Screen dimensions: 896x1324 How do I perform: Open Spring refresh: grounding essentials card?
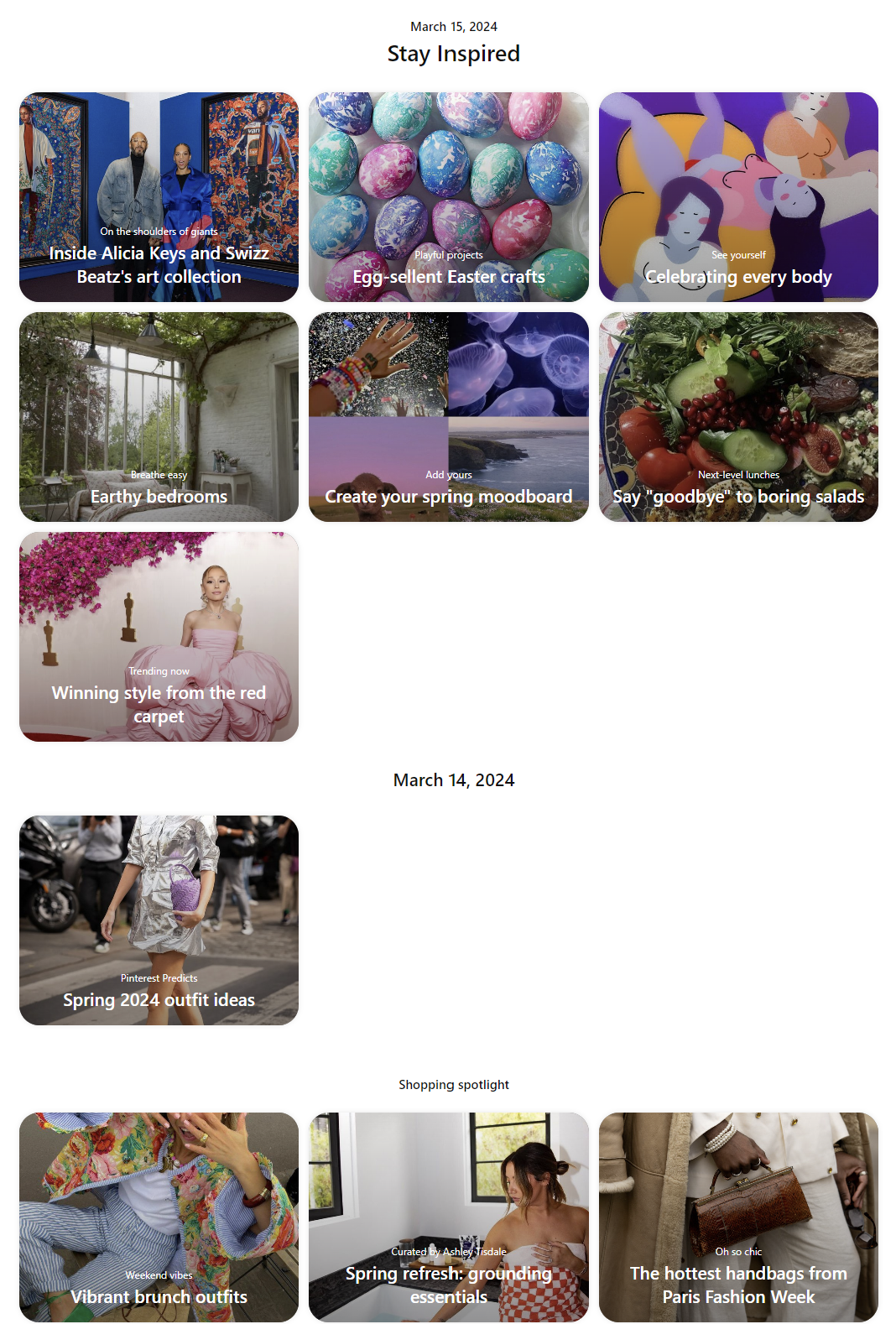click(448, 1217)
